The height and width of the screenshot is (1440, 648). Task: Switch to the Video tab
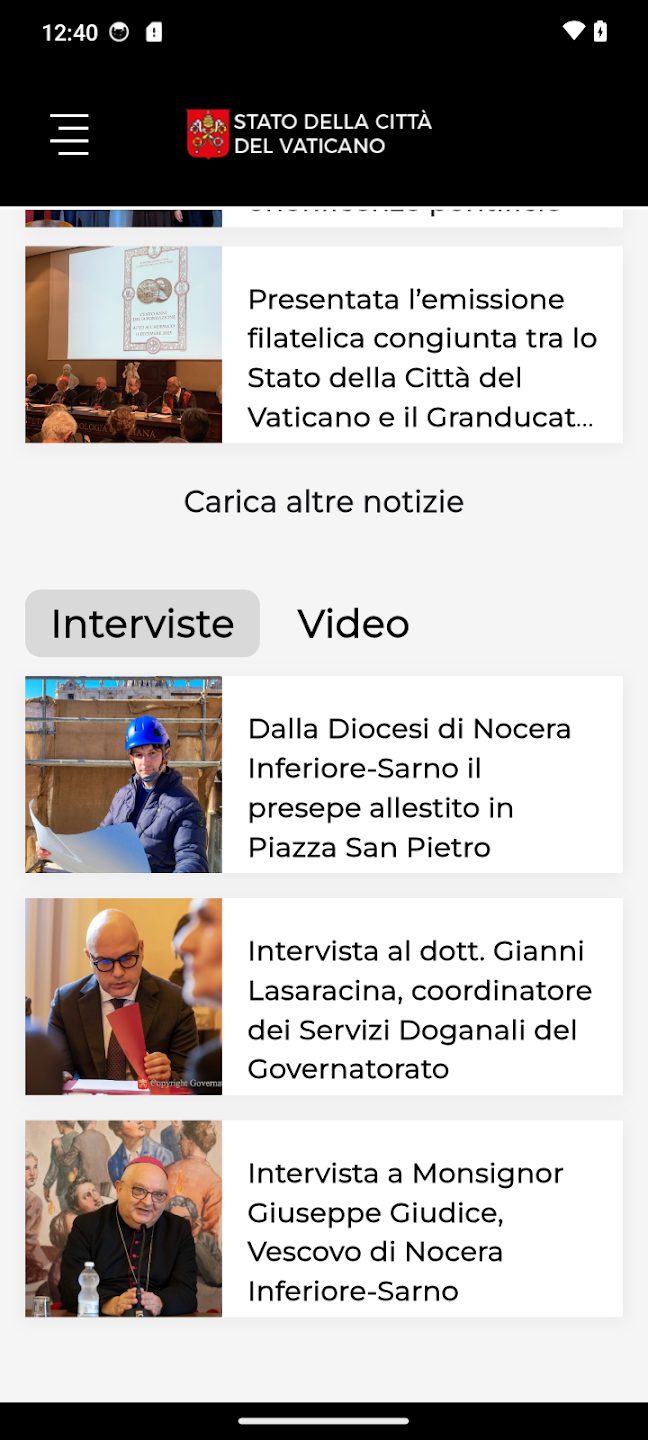pos(353,623)
